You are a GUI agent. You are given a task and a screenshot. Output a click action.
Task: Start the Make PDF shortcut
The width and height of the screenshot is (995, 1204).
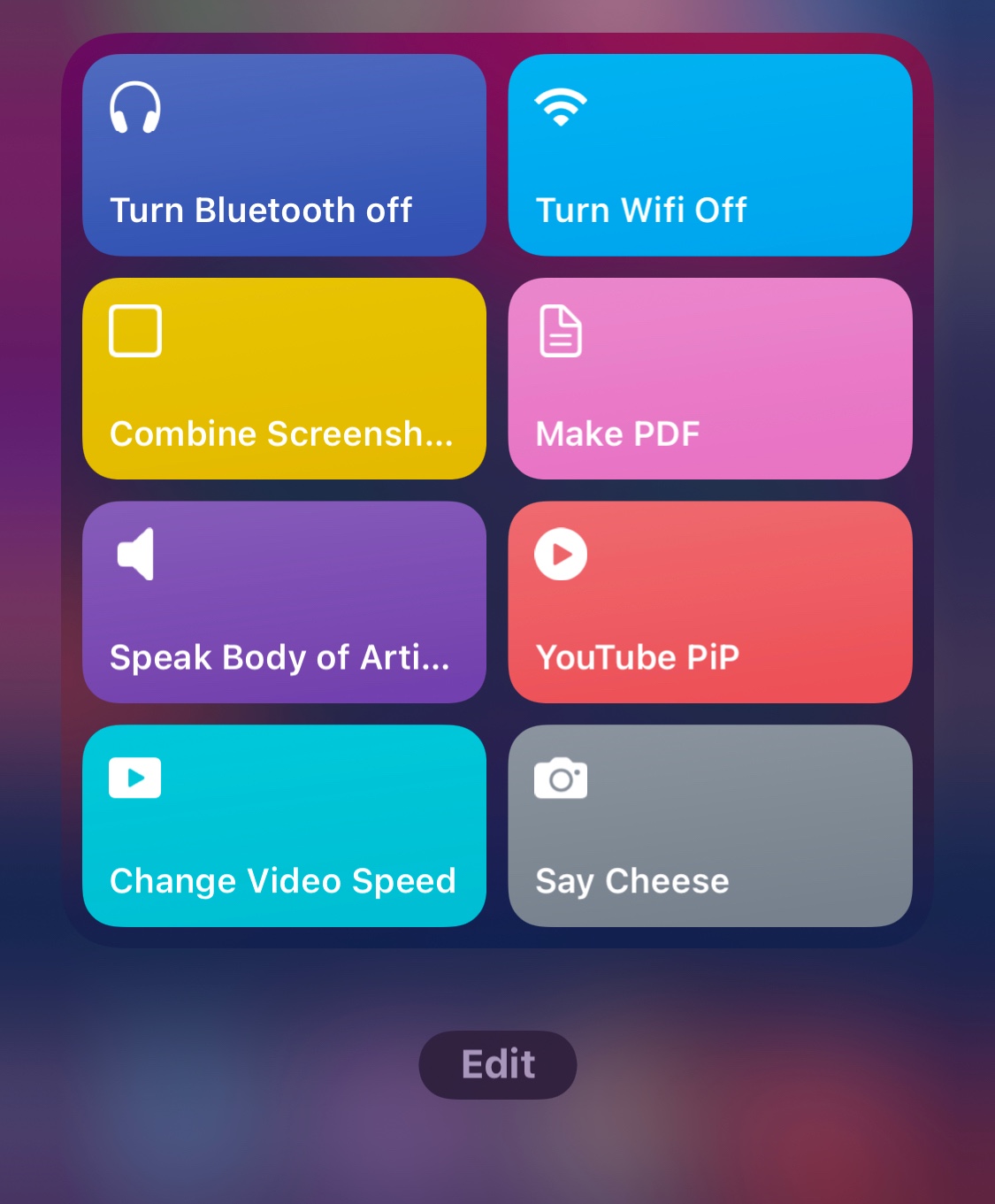tap(709, 379)
